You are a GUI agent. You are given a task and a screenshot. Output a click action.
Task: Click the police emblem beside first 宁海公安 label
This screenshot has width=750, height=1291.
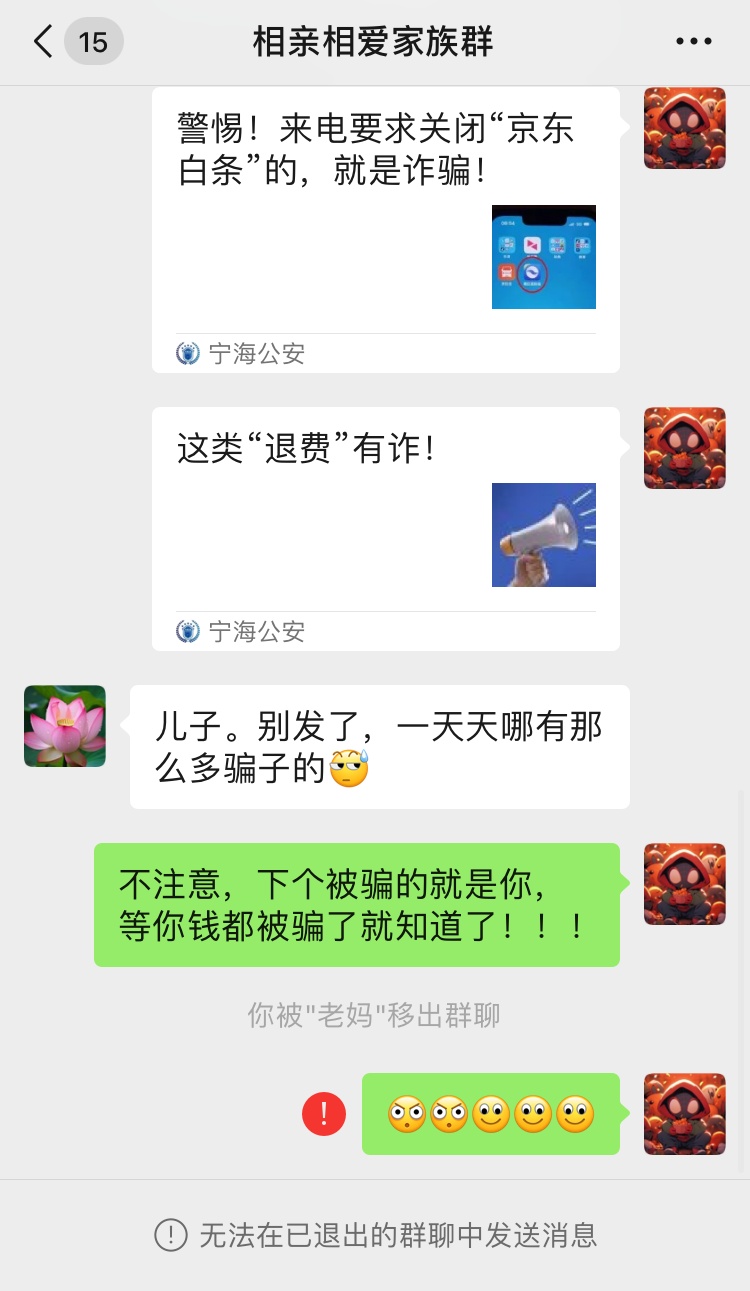[188, 353]
